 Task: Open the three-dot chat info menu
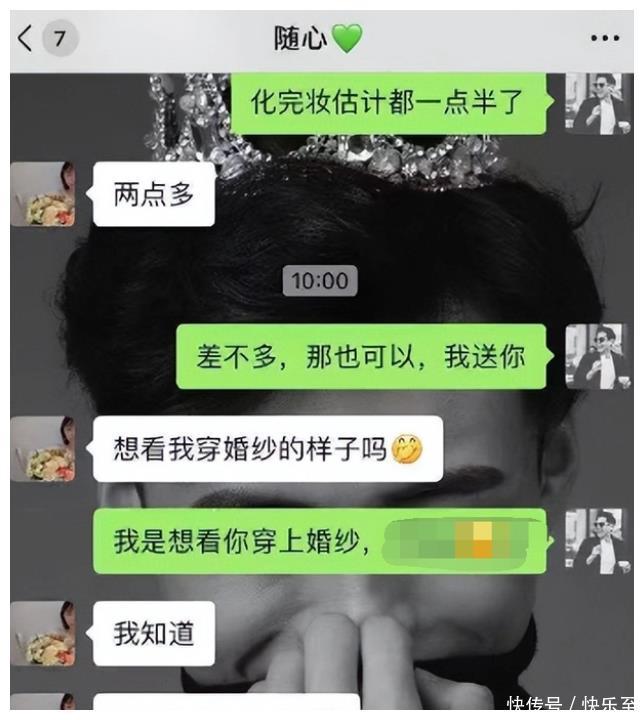pyautogui.click(x=604, y=39)
